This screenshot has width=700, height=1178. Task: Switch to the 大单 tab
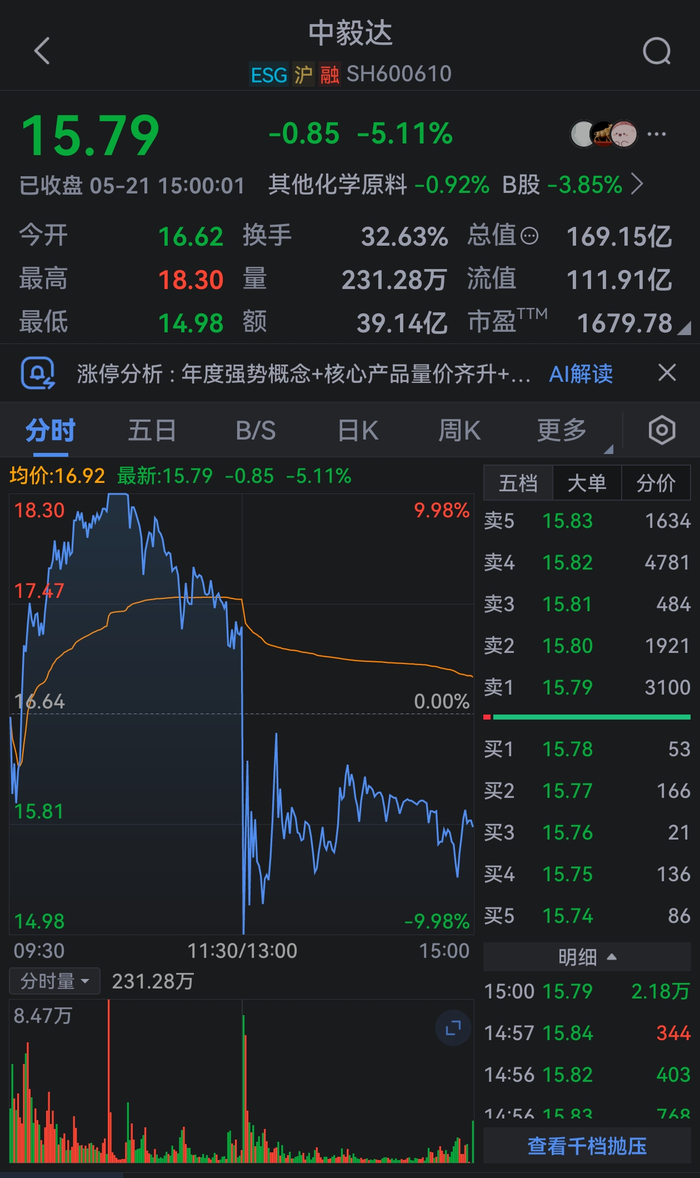587,483
